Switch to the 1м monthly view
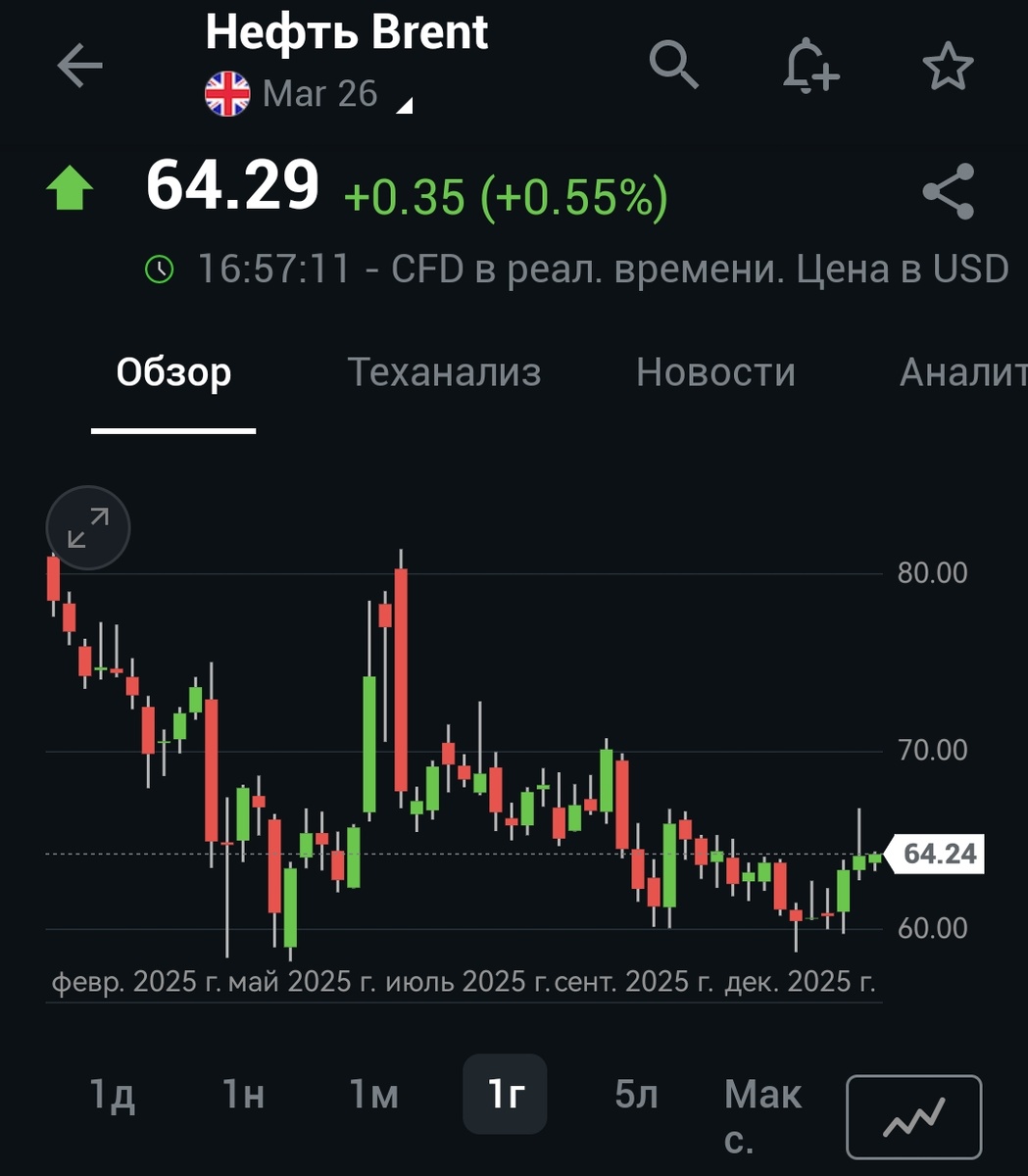Image resolution: width=1028 pixels, height=1176 pixels. click(373, 1094)
